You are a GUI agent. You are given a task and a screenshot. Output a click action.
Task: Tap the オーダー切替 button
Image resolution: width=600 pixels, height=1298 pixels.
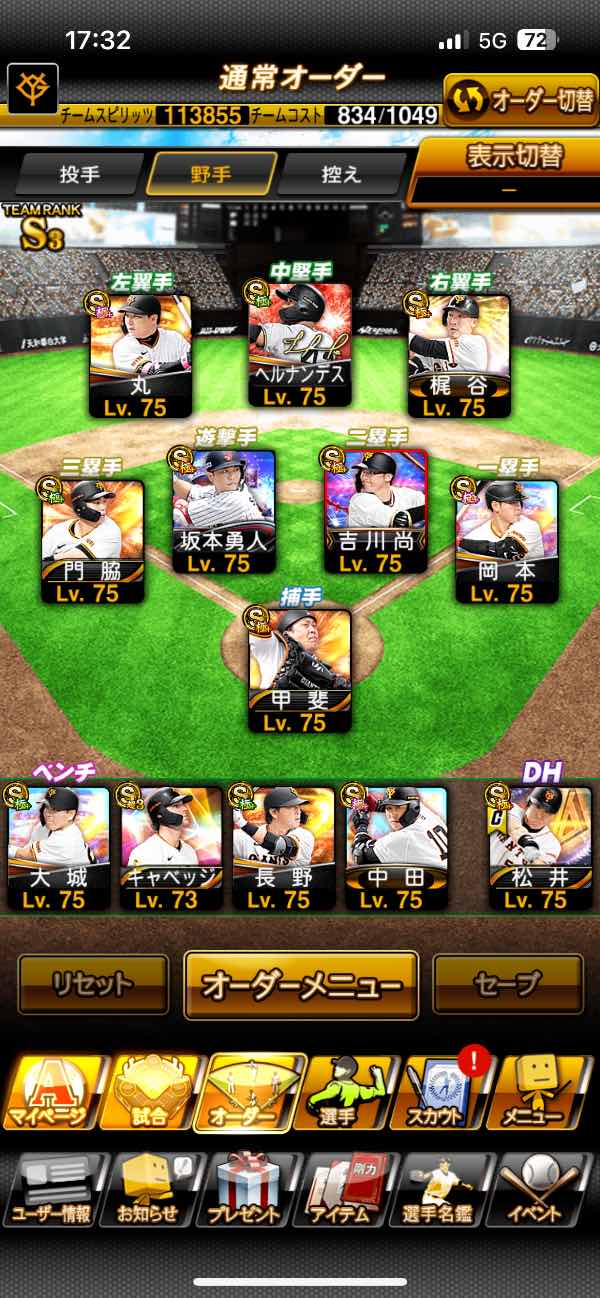pyautogui.click(x=520, y=100)
